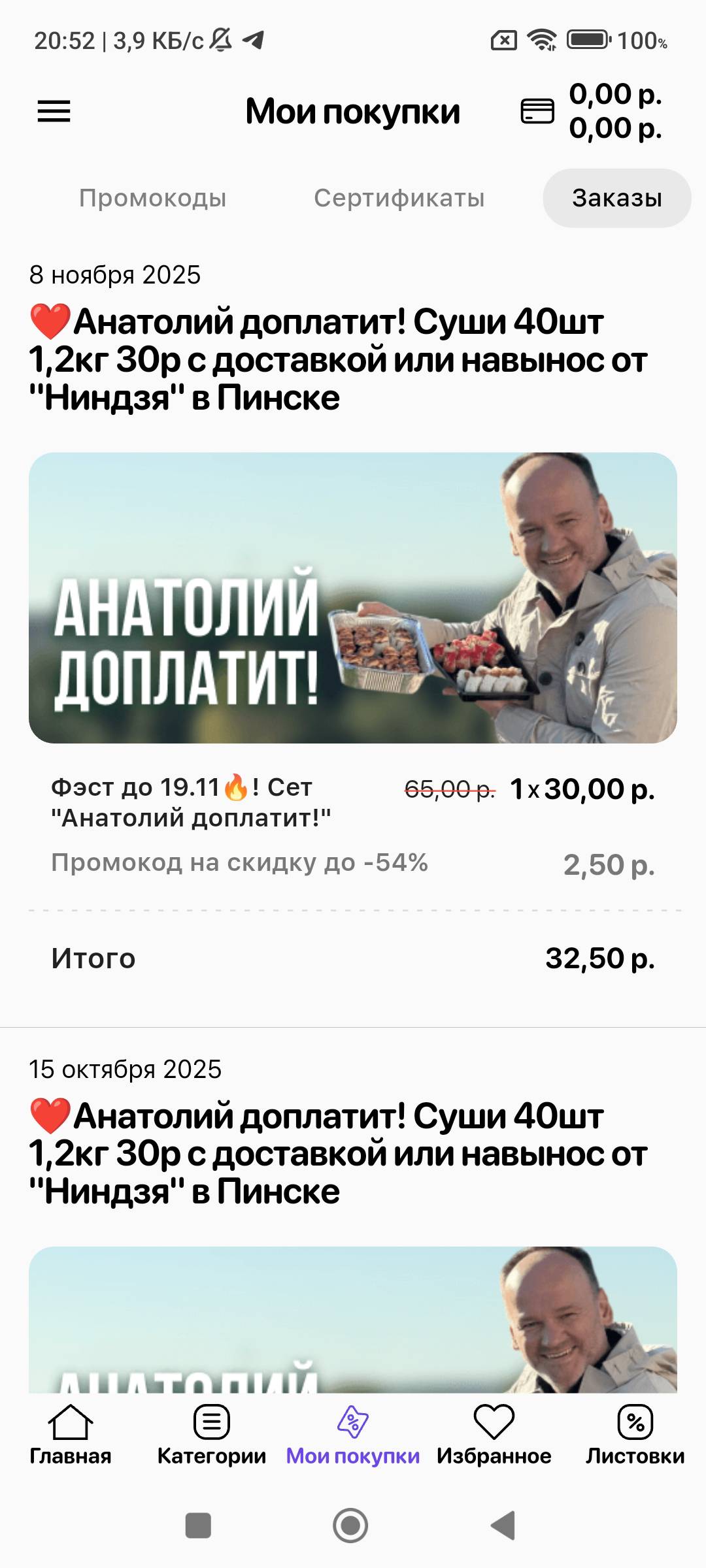Tap the system back button
Viewport: 706px width, 1568px height.
(x=503, y=1526)
